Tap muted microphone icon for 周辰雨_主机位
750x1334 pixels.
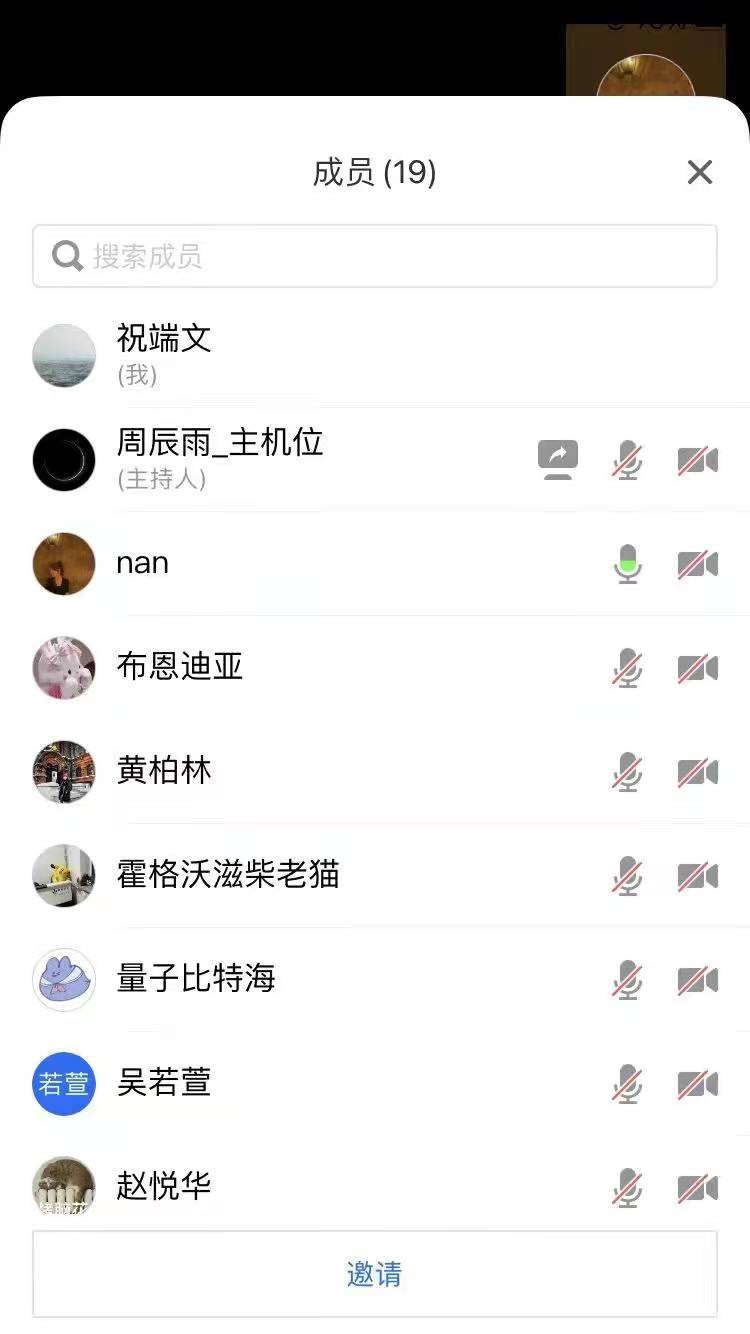628,460
